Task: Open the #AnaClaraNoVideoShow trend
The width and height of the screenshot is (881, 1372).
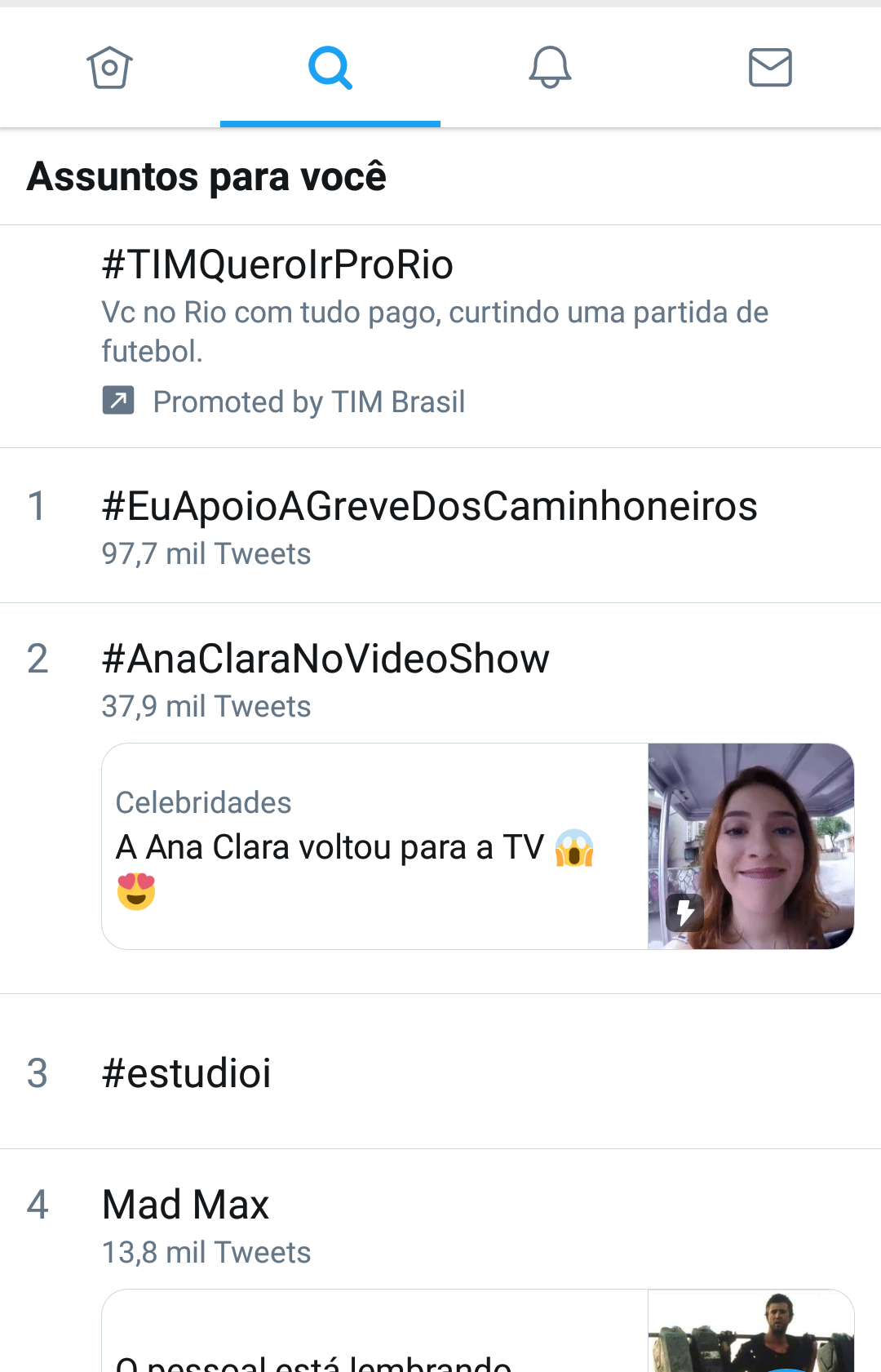Action: click(x=325, y=659)
